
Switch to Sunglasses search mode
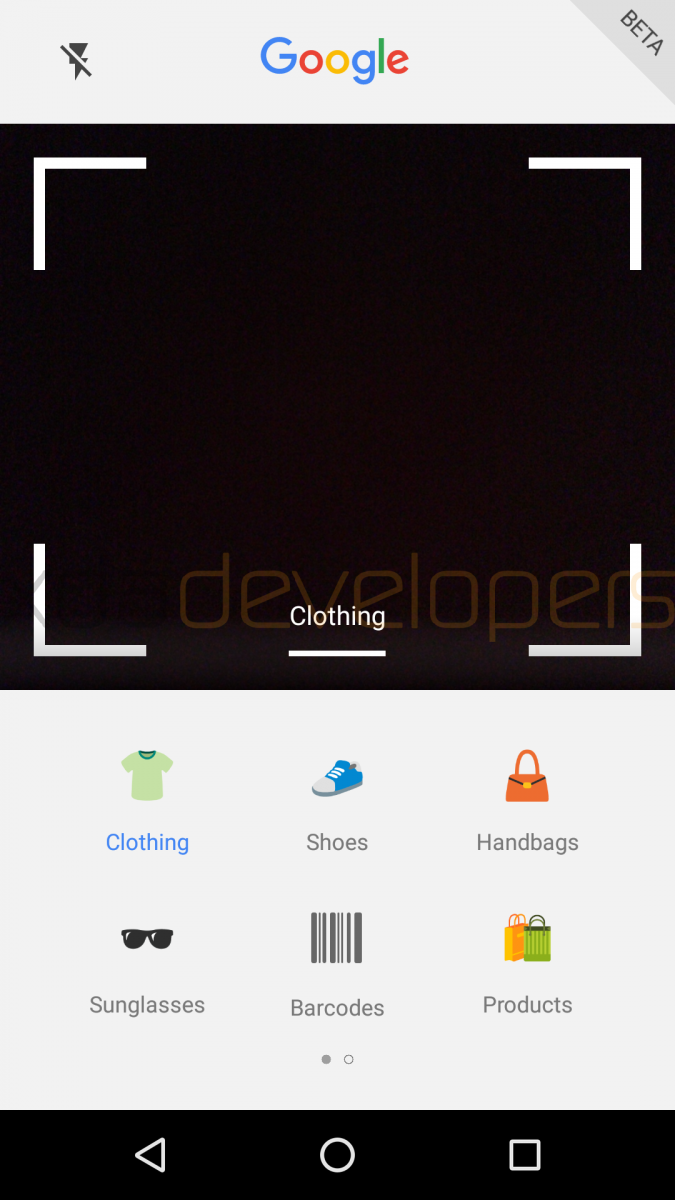pyautogui.click(x=147, y=965)
